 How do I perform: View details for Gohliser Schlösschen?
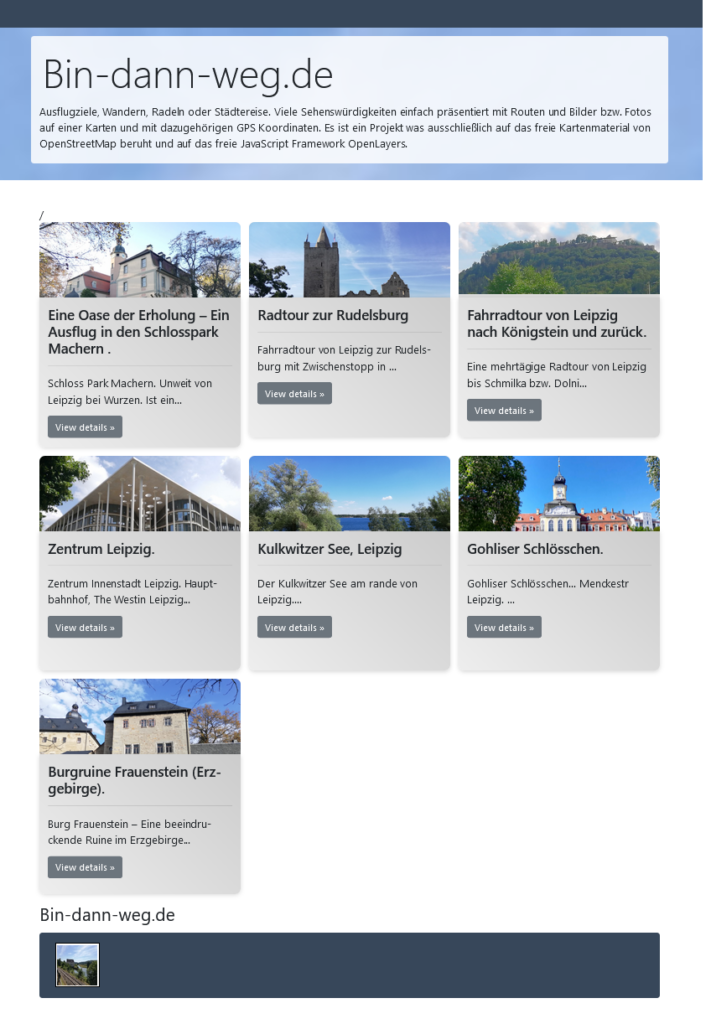[504, 627]
